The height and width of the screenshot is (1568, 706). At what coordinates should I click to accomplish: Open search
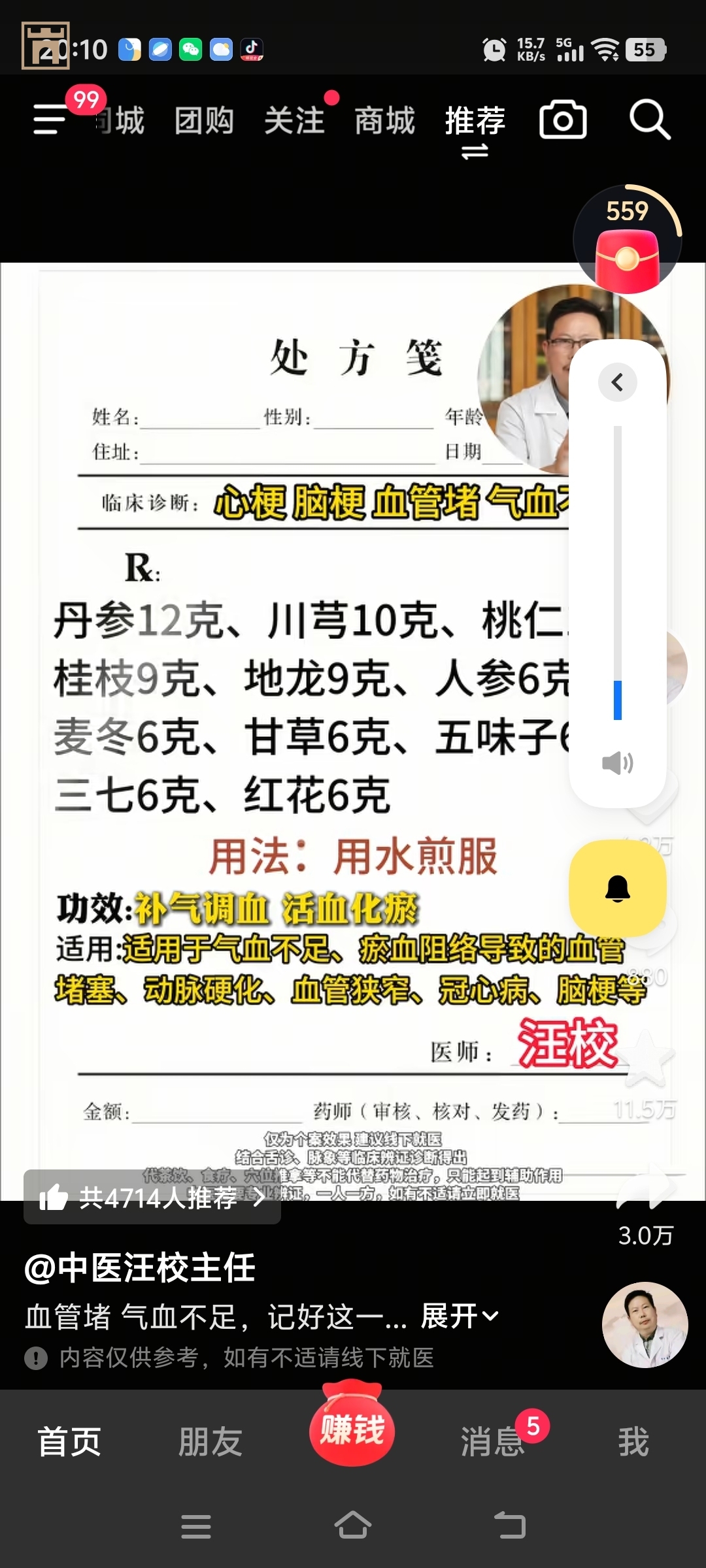click(x=649, y=120)
